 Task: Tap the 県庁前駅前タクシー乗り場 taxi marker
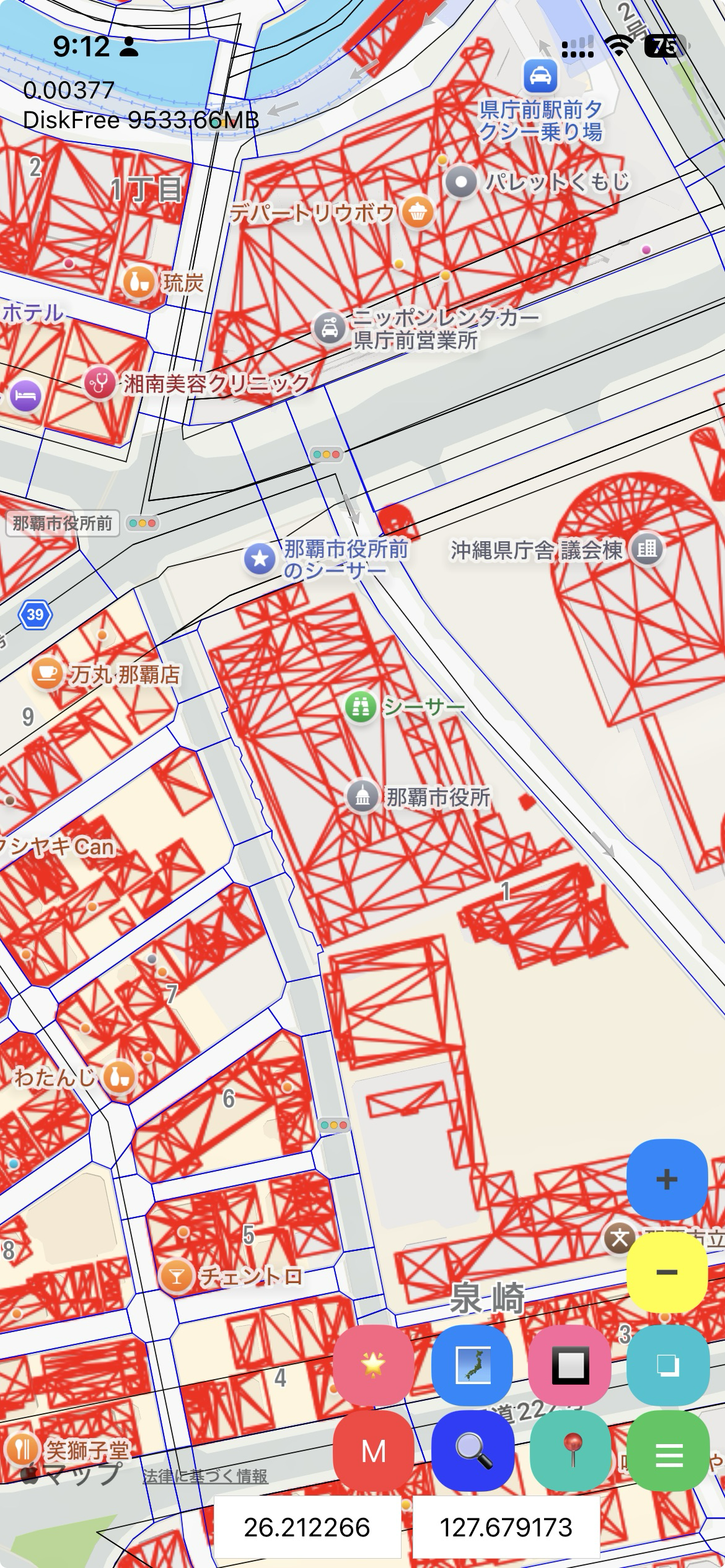[540, 76]
